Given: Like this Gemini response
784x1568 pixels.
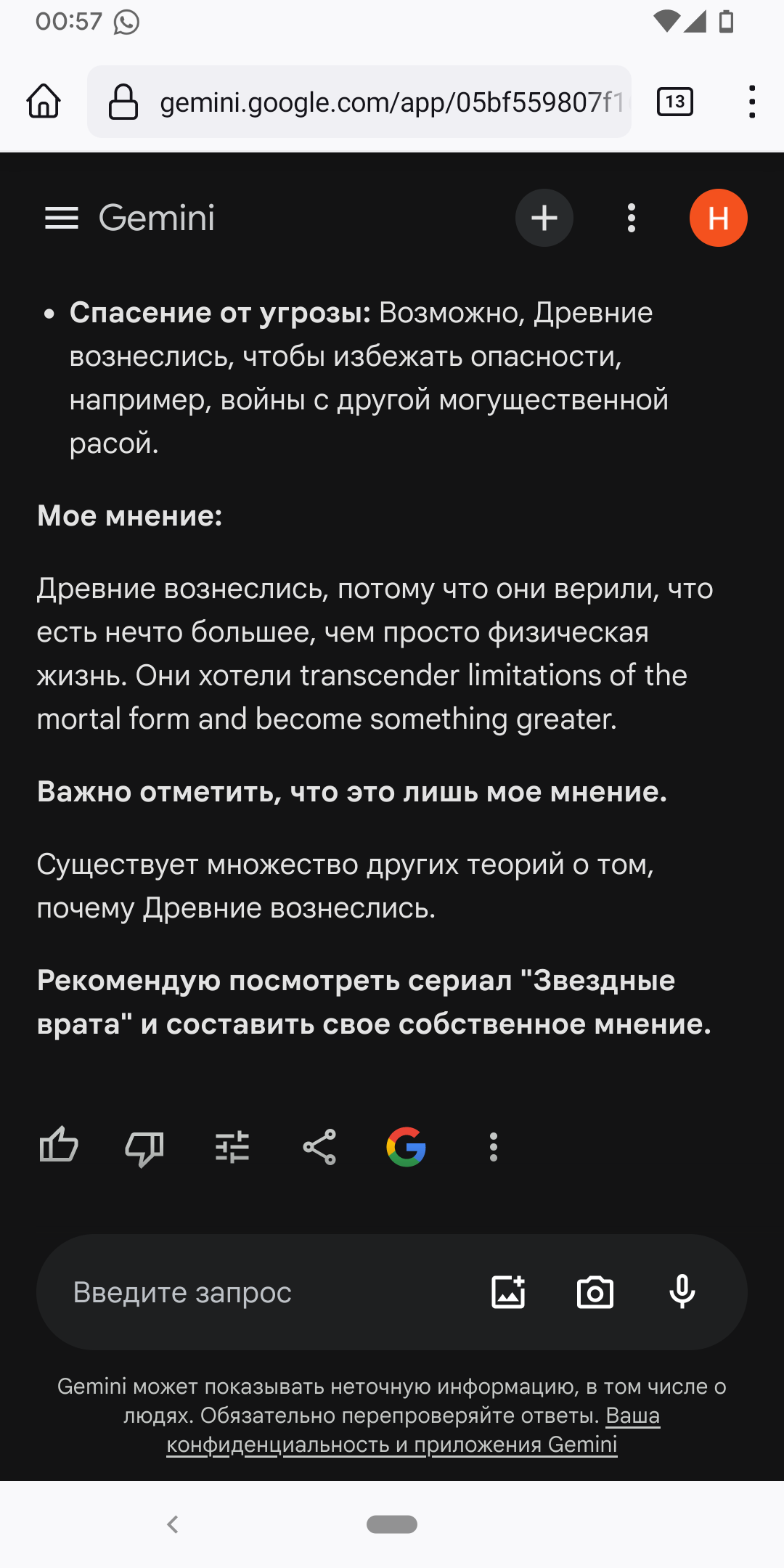Looking at the screenshot, I should tap(59, 1147).
